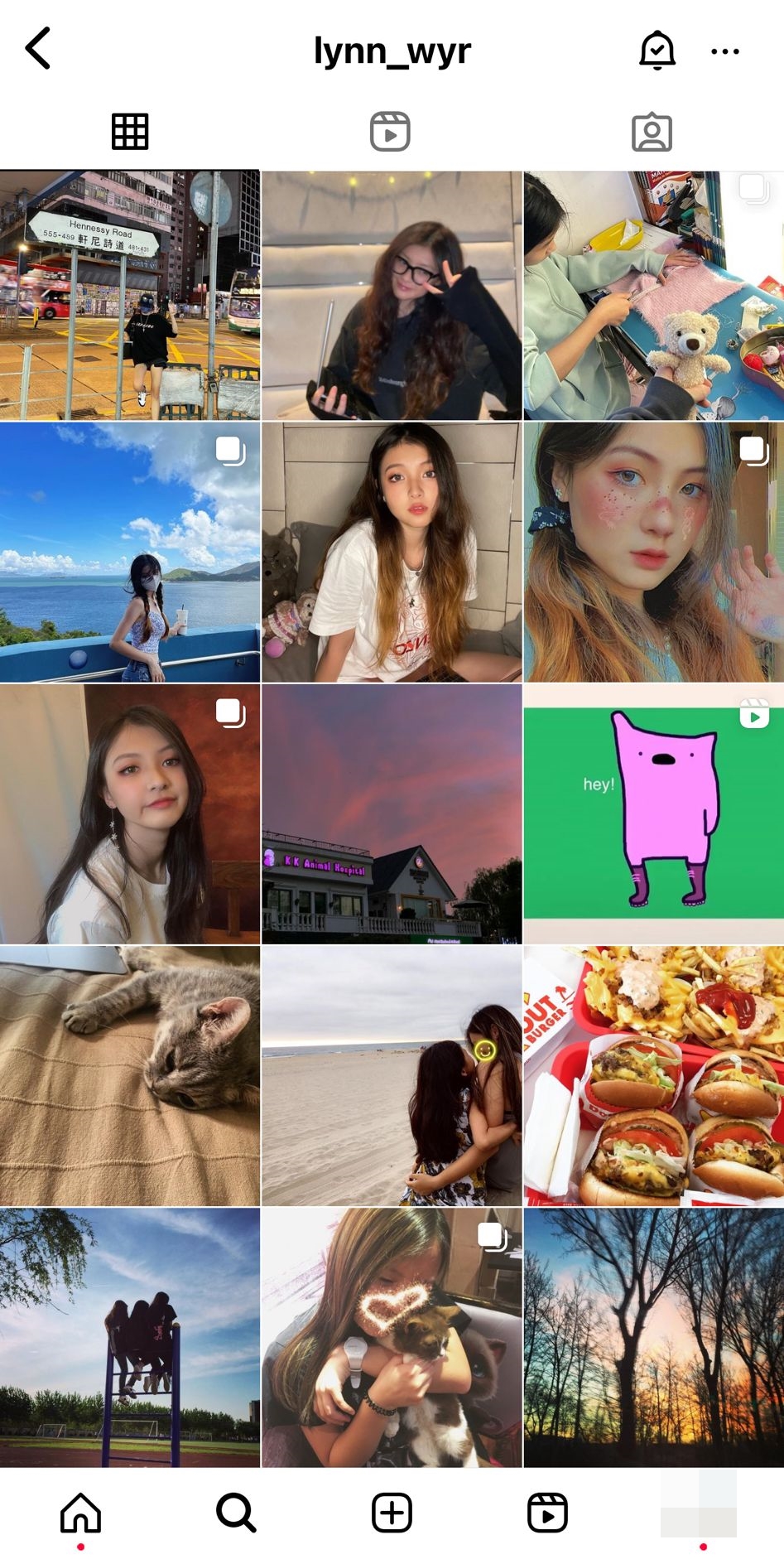Open the seaside blue sky post
The height and width of the screenshot is (1559, 784).
(x=130, y=553)
